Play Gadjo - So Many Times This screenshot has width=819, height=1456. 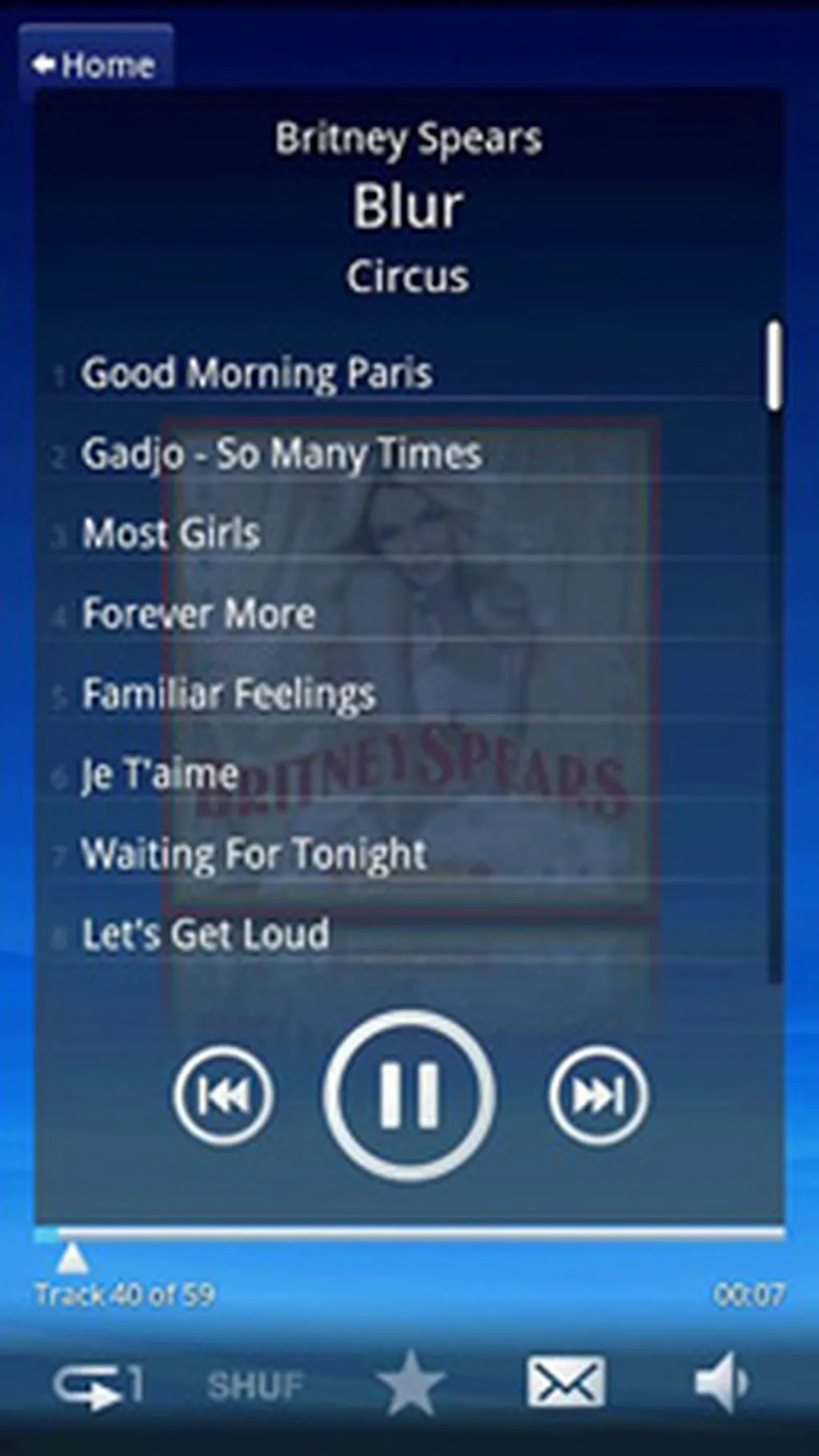281,454
